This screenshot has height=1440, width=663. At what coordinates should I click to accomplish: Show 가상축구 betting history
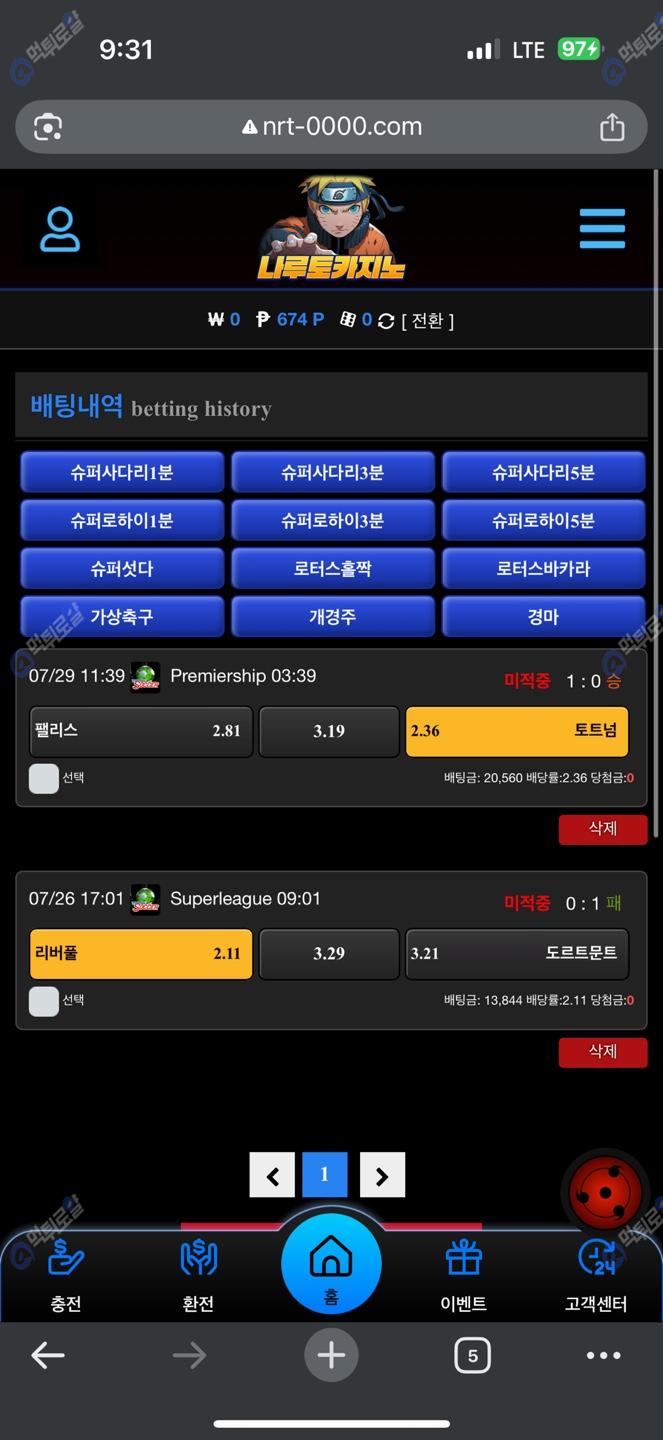122,617
